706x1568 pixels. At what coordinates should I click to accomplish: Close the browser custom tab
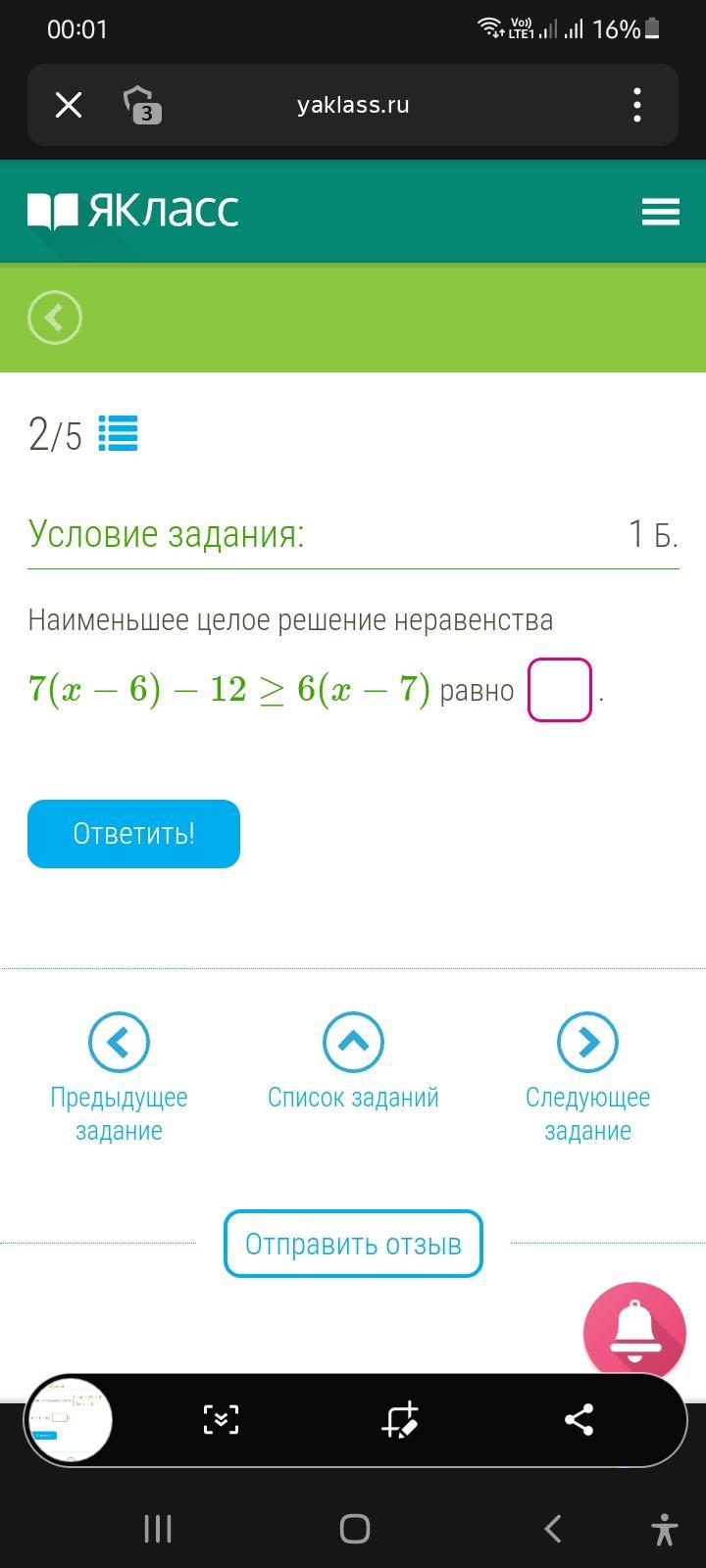(x=69, y=105)
